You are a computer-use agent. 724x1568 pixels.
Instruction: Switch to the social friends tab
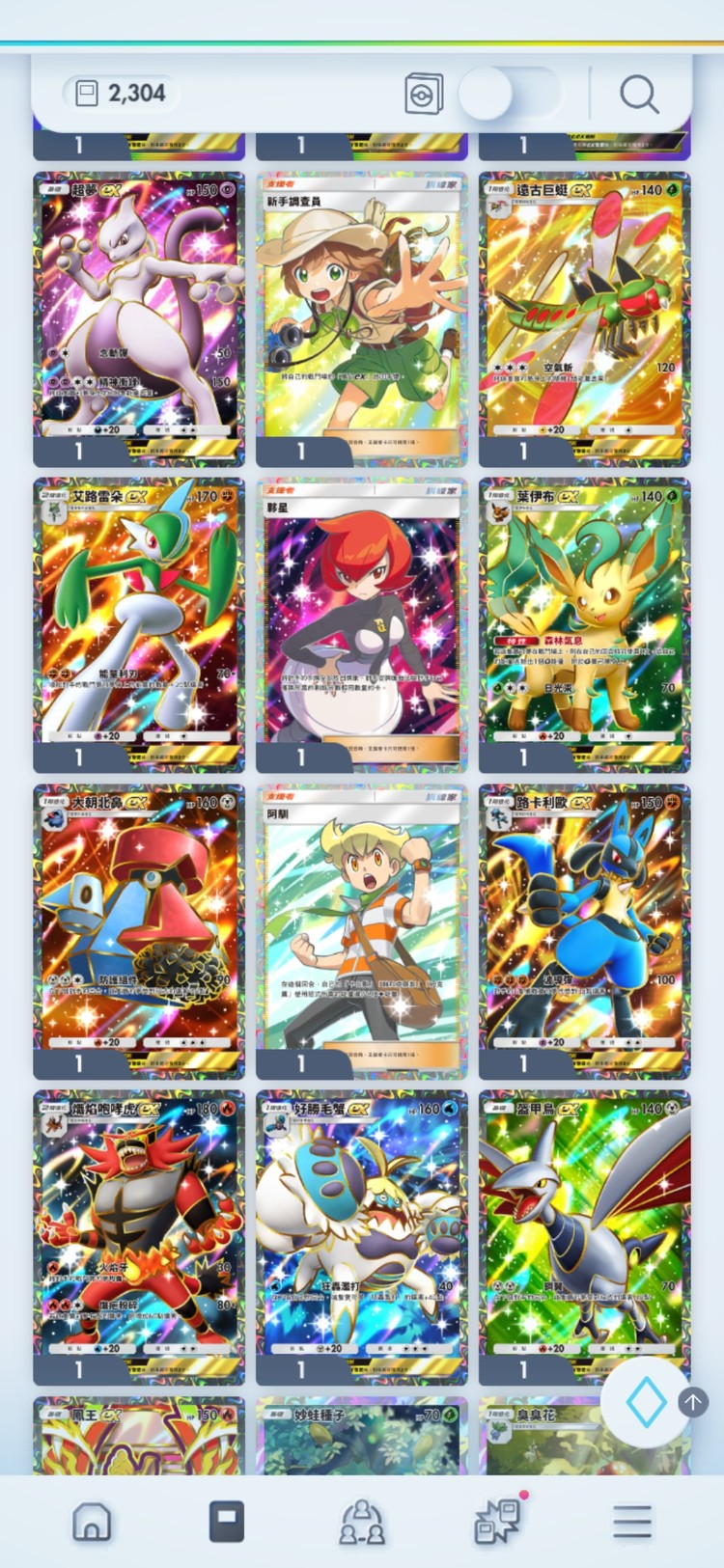[x=362, y=1522]
